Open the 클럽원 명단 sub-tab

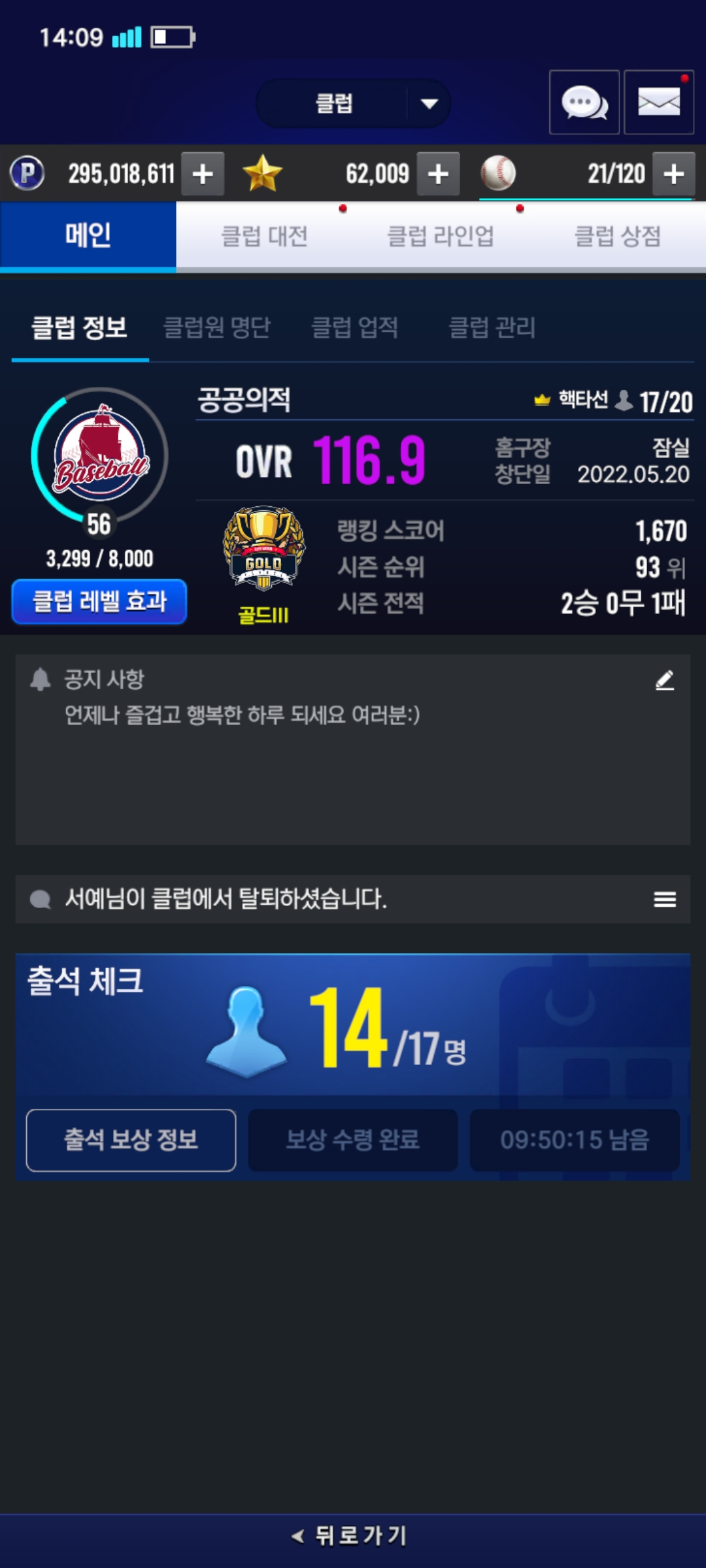tap(216, 327)
